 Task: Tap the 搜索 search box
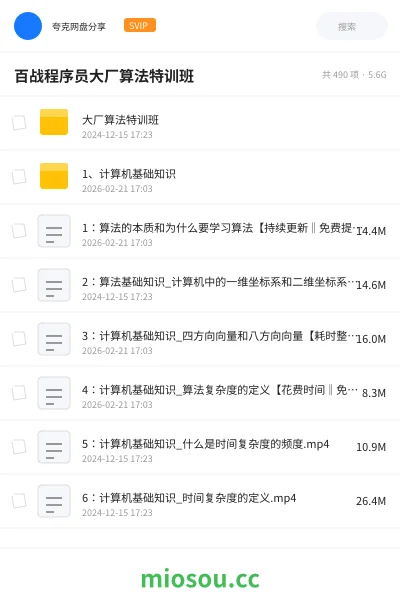(x=352, y=26)
